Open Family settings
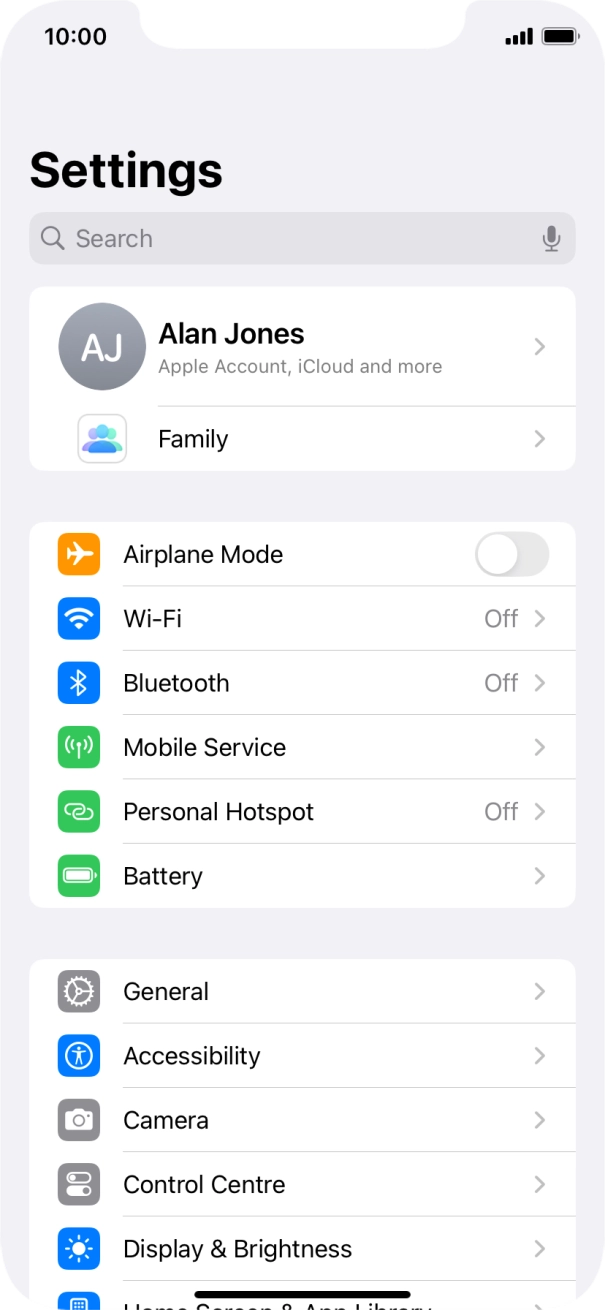Screen dimensions: 605x1310 (x=302, y=439)
